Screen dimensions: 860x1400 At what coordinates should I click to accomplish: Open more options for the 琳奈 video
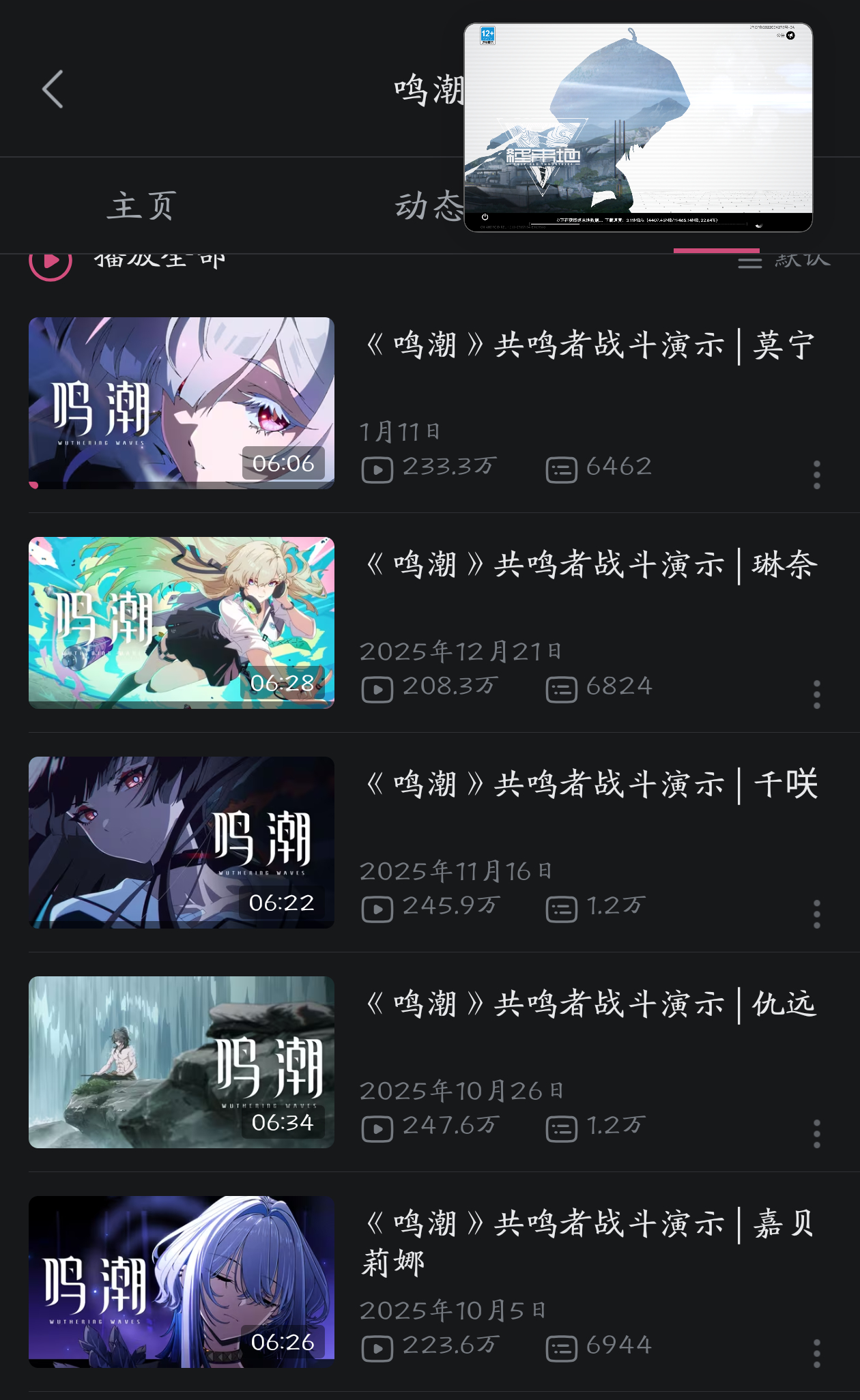coord(816,695)
